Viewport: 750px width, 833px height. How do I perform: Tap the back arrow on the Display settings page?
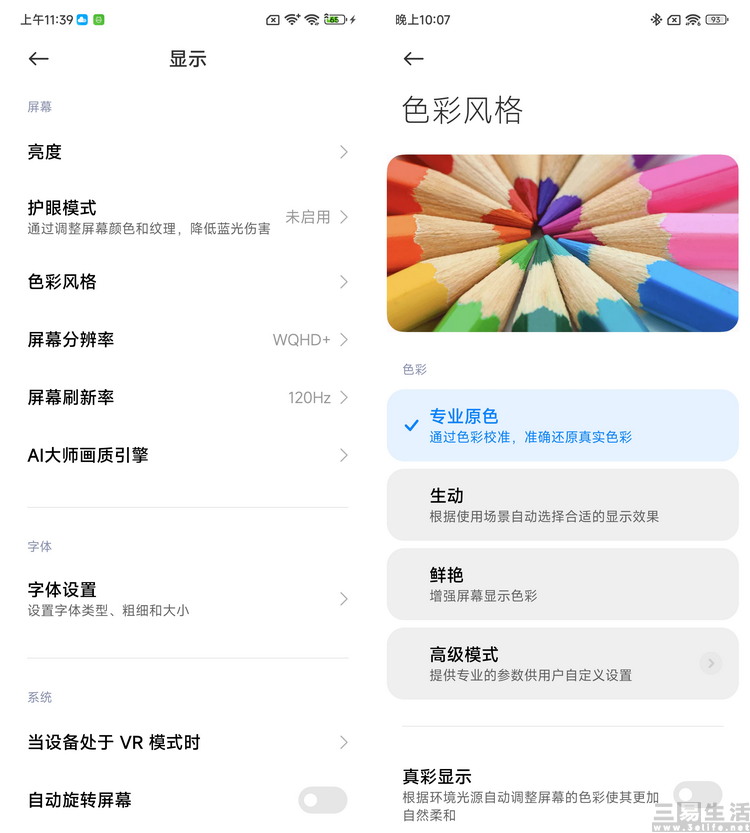point(38,59)
